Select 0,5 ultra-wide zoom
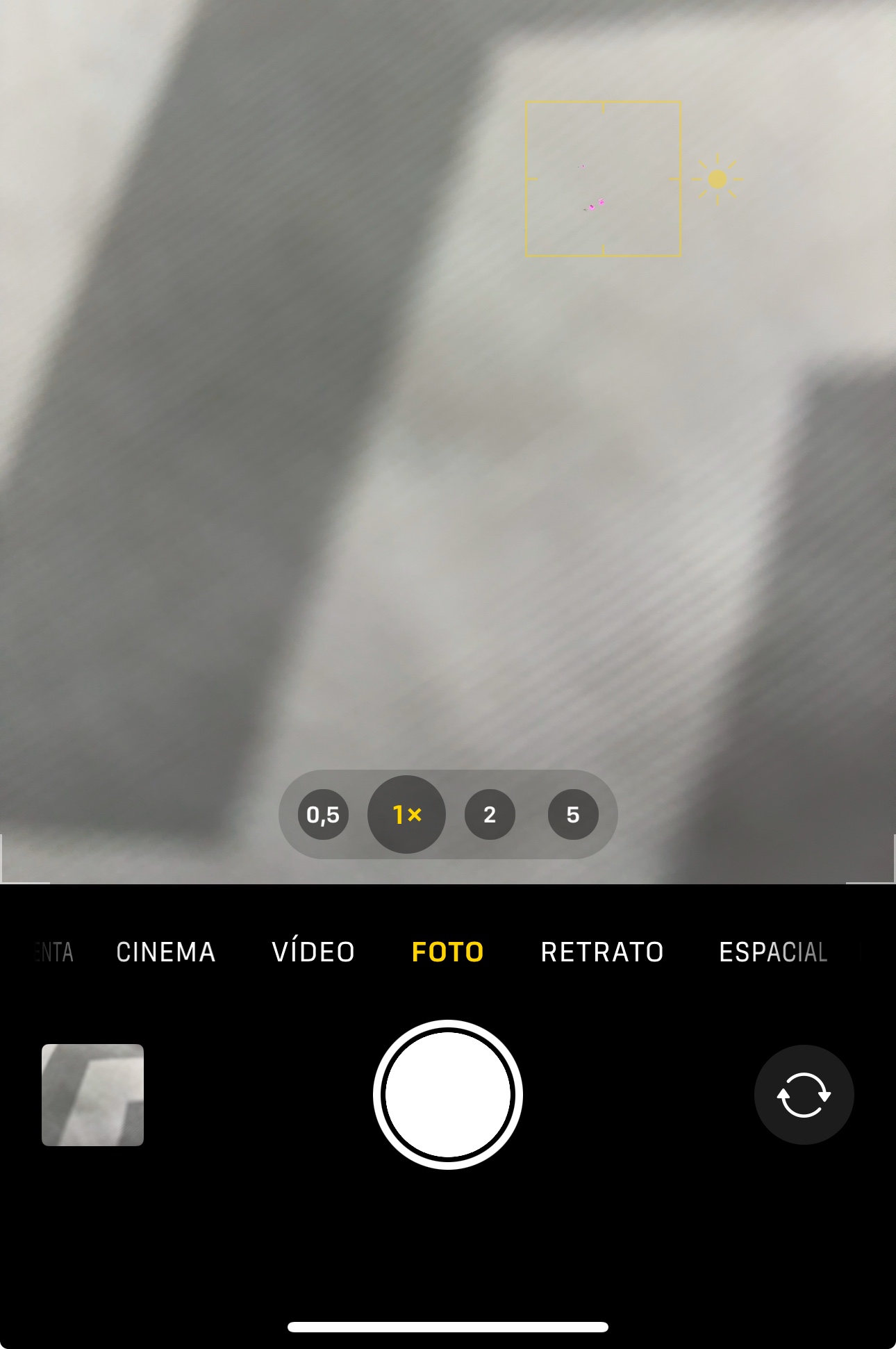 pos(323,814)
